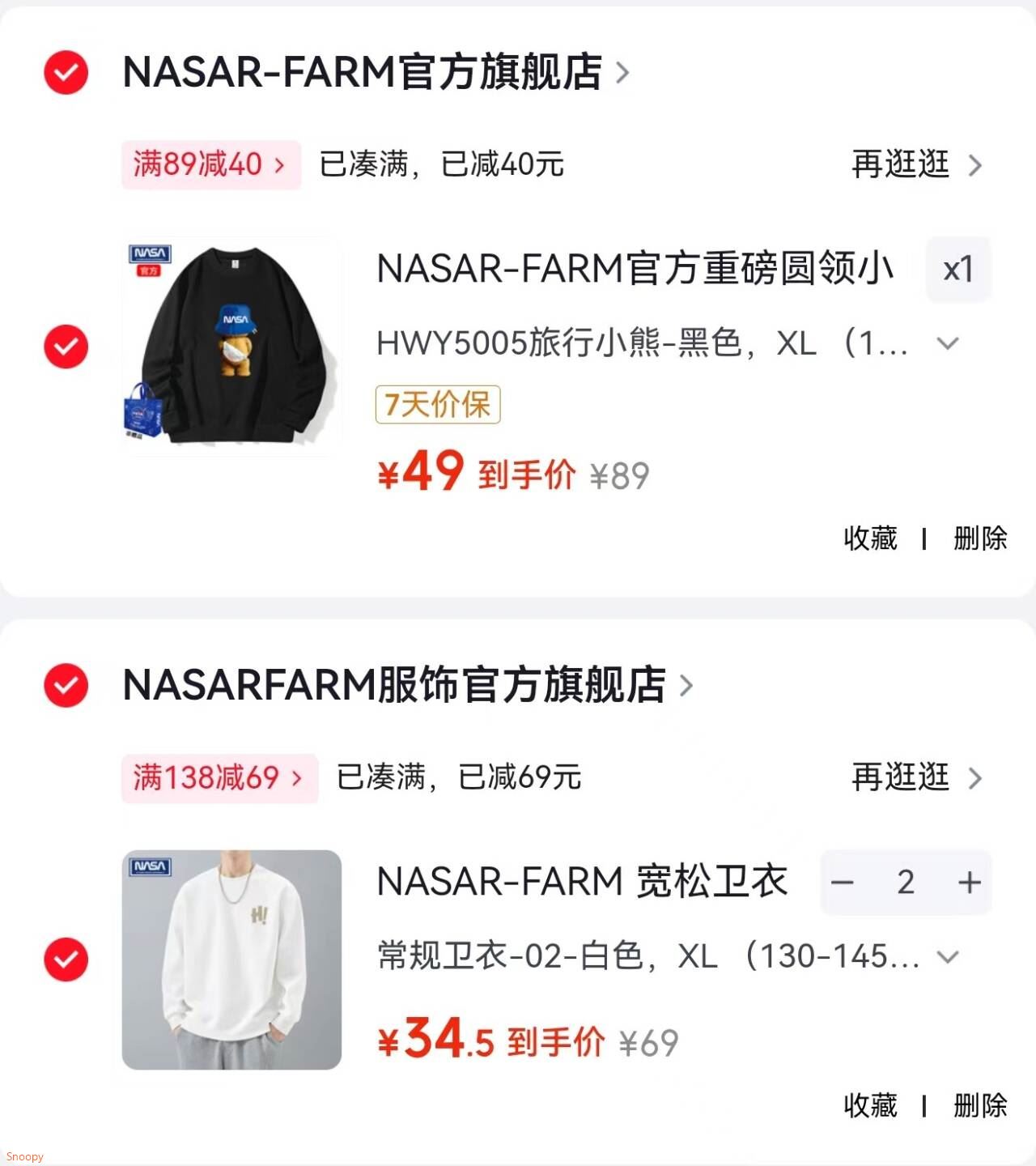Viewport: 1036px width, 1166px height.
Task: Deselect the NASAR-FARM官方旗舰店 store checkbox
Action: (x=64, y=72)
